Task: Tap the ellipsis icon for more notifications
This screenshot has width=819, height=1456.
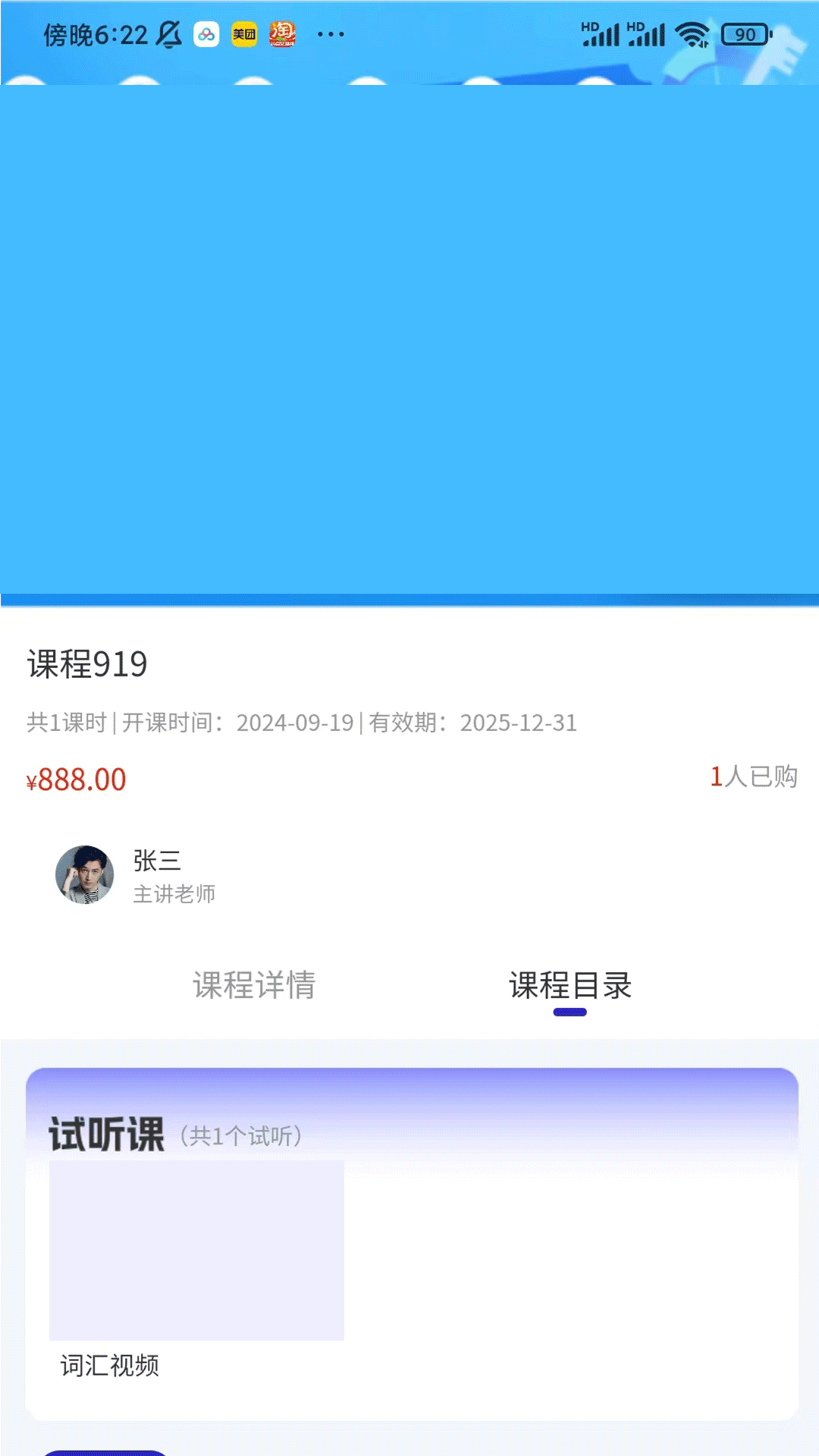Action: [x=328, y=33]
